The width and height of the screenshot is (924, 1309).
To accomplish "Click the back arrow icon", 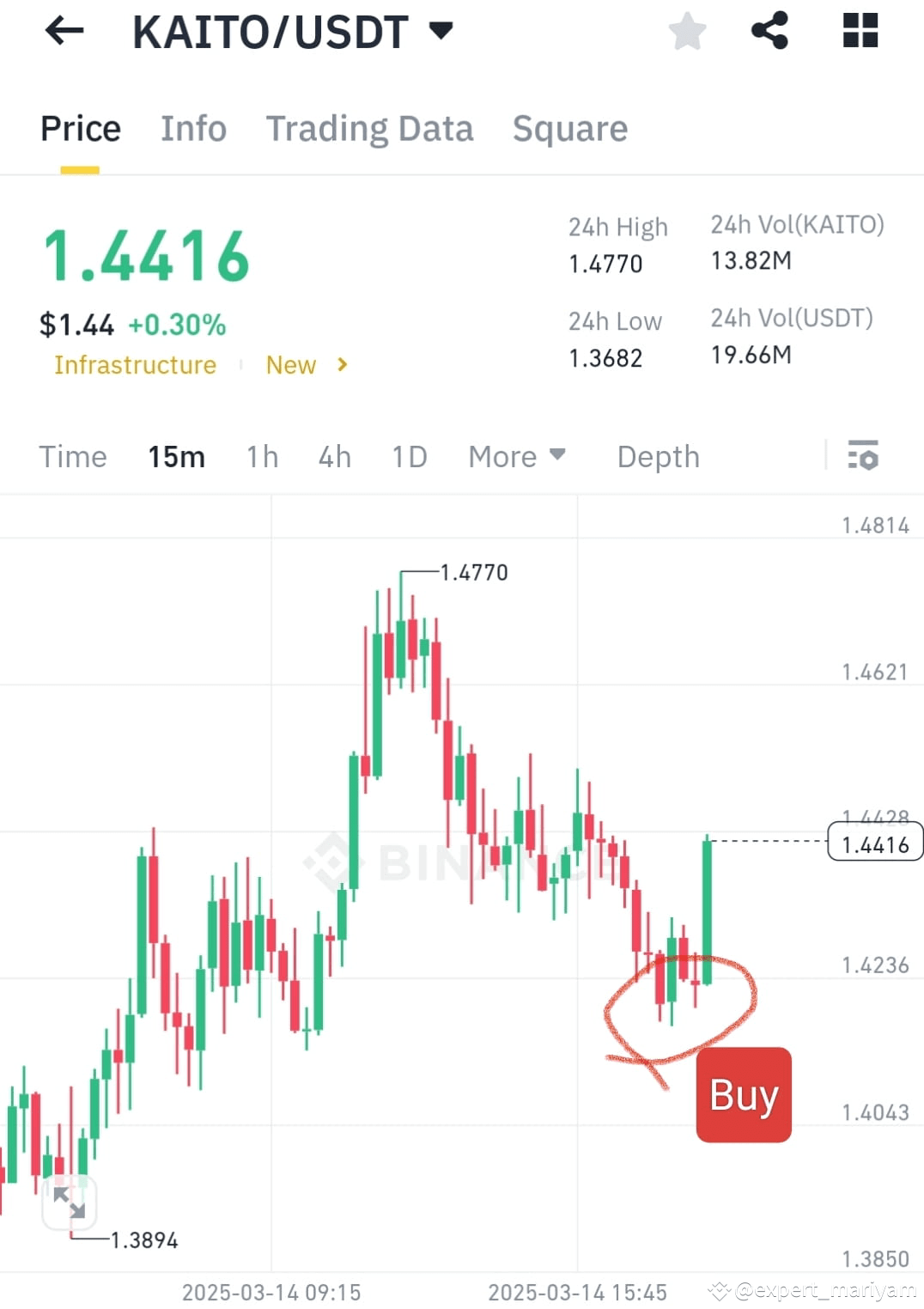I will tap(64, 31).
